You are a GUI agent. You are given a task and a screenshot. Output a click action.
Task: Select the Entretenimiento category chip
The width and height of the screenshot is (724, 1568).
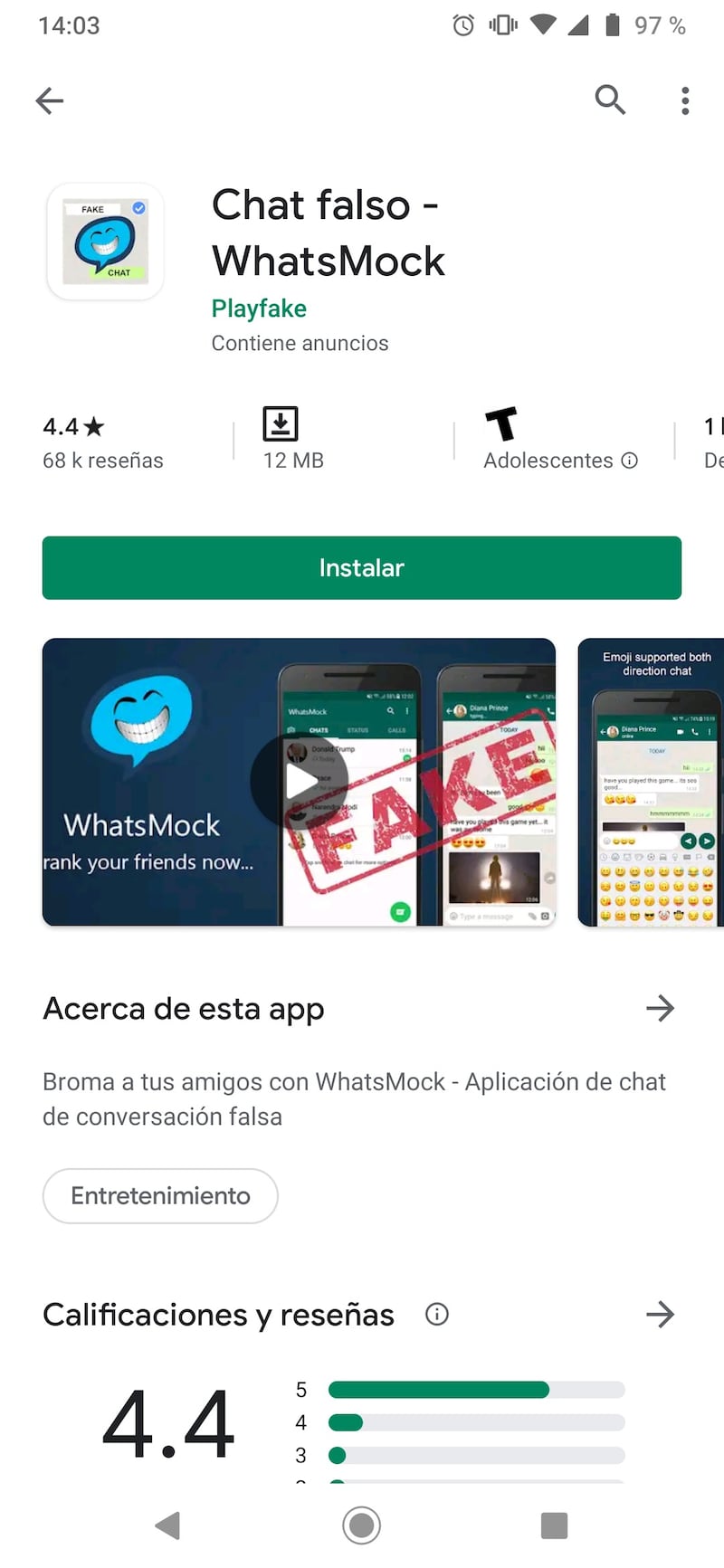tap(160, 1196)
